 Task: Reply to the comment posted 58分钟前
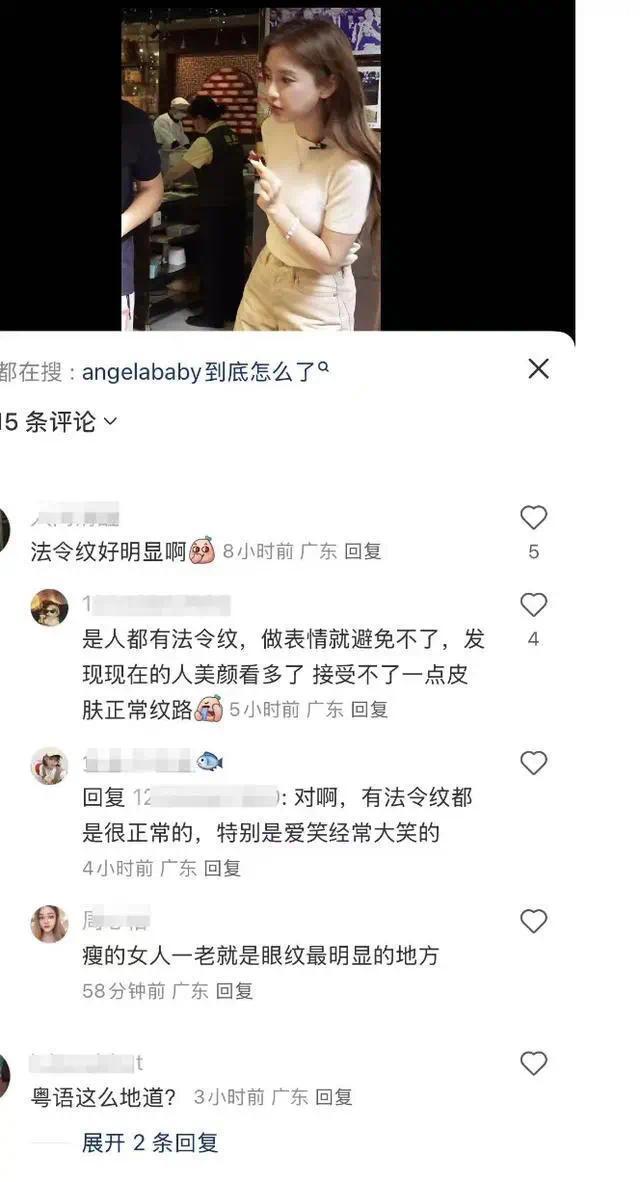click(235, 991)
